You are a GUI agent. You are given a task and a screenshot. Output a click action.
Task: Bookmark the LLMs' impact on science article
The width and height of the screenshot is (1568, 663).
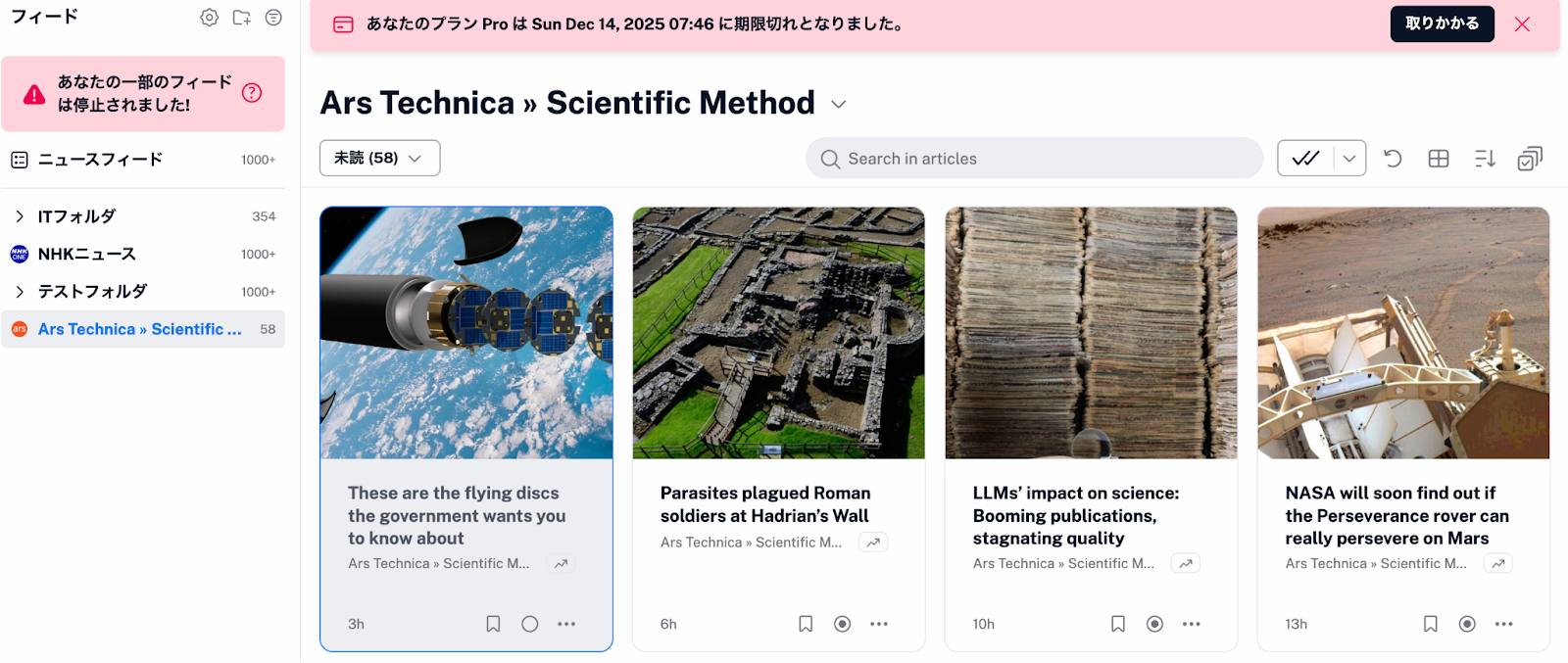(1118, 624)
